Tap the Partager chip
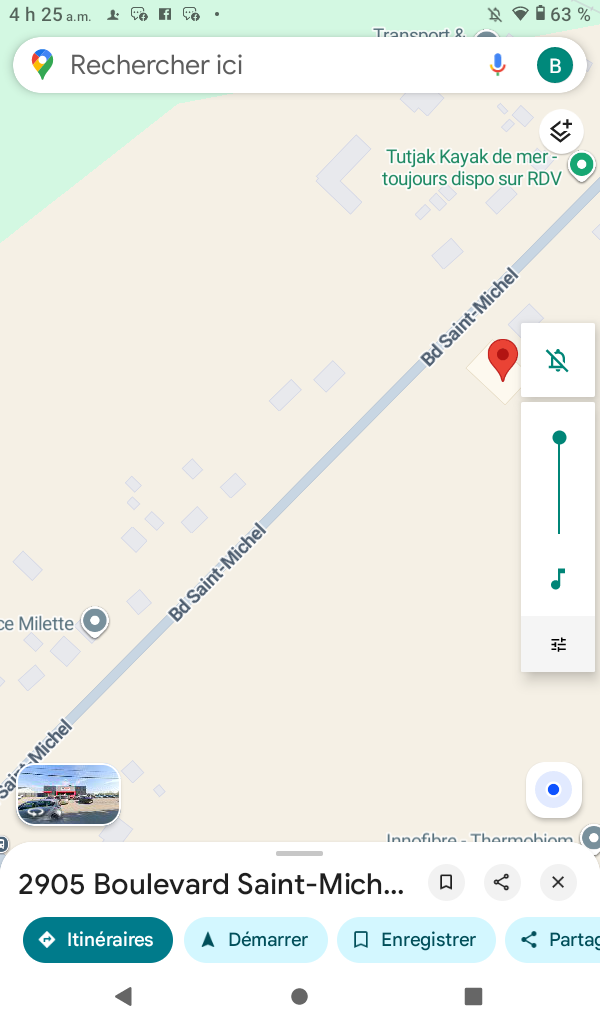The width and height of the screenshot is (600, 1024). 555,940
